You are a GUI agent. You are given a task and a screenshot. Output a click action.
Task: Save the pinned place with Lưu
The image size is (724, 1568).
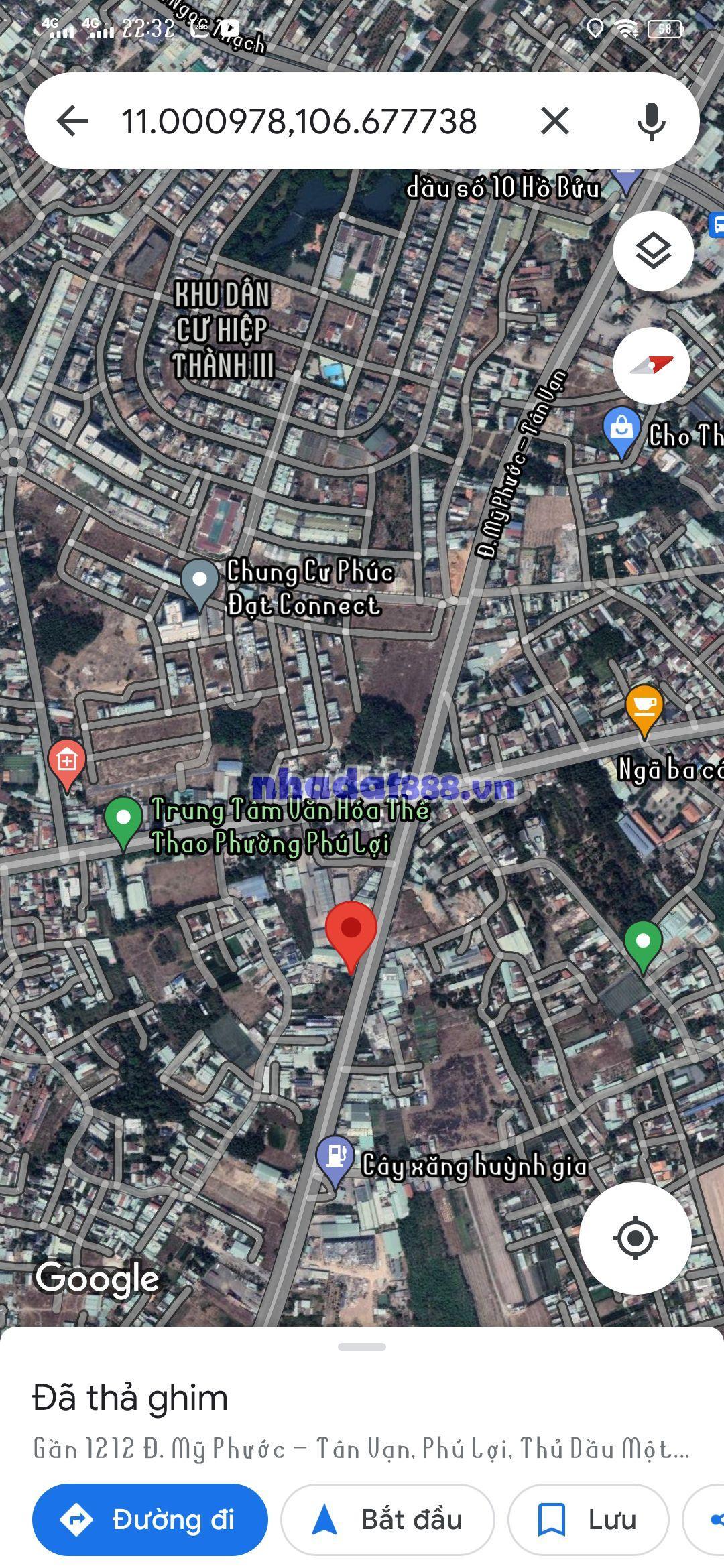(x=588, y=1520)
